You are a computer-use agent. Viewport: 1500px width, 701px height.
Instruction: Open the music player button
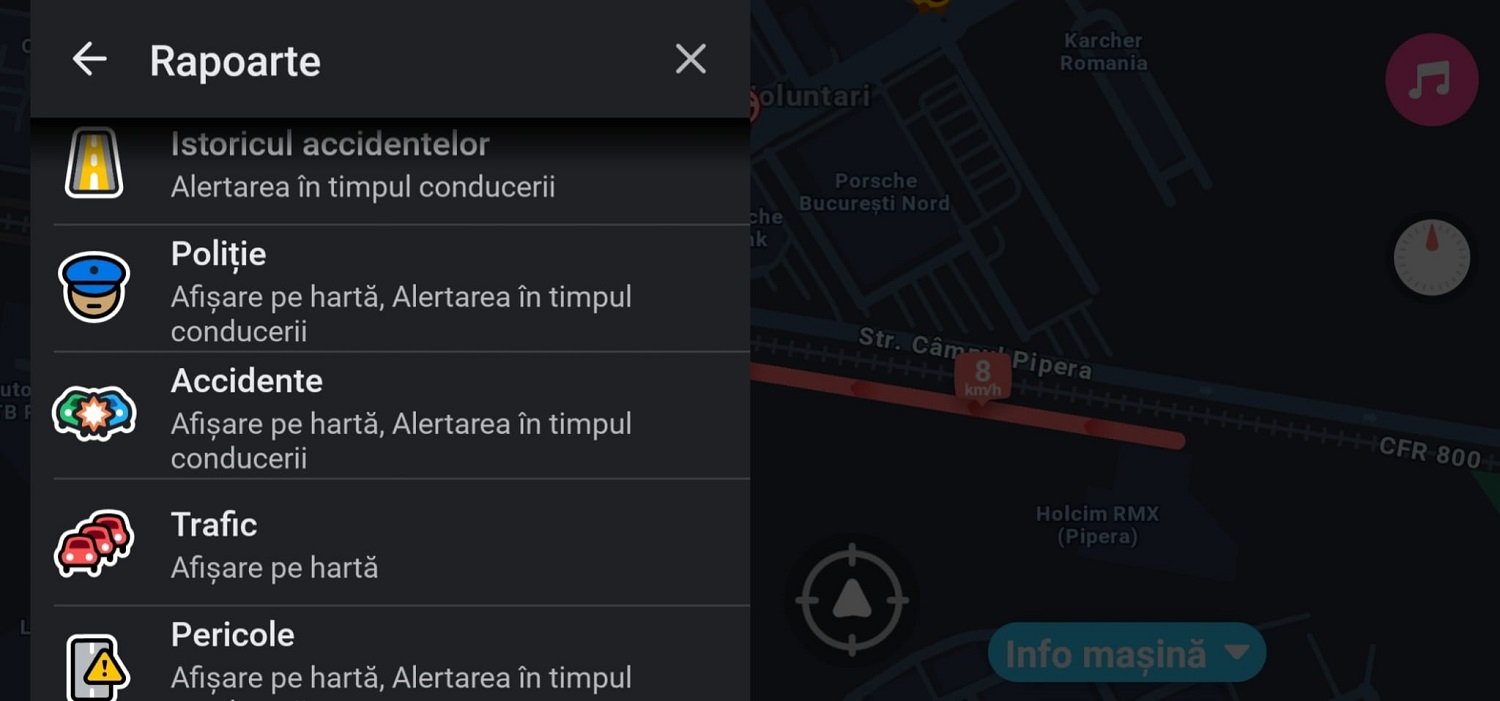[x=1431, y=80]
